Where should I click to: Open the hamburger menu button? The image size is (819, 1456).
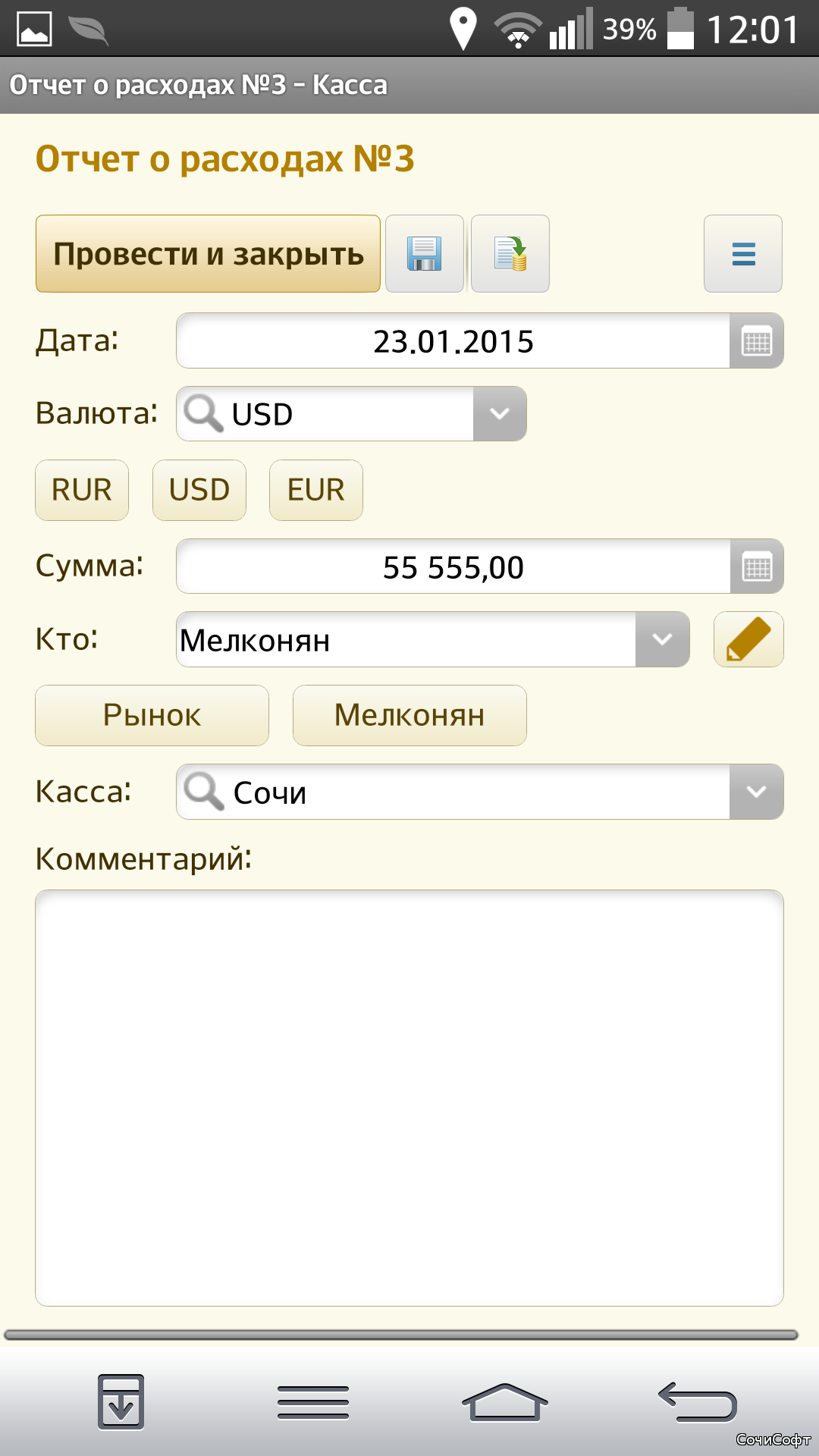(743, 254)
